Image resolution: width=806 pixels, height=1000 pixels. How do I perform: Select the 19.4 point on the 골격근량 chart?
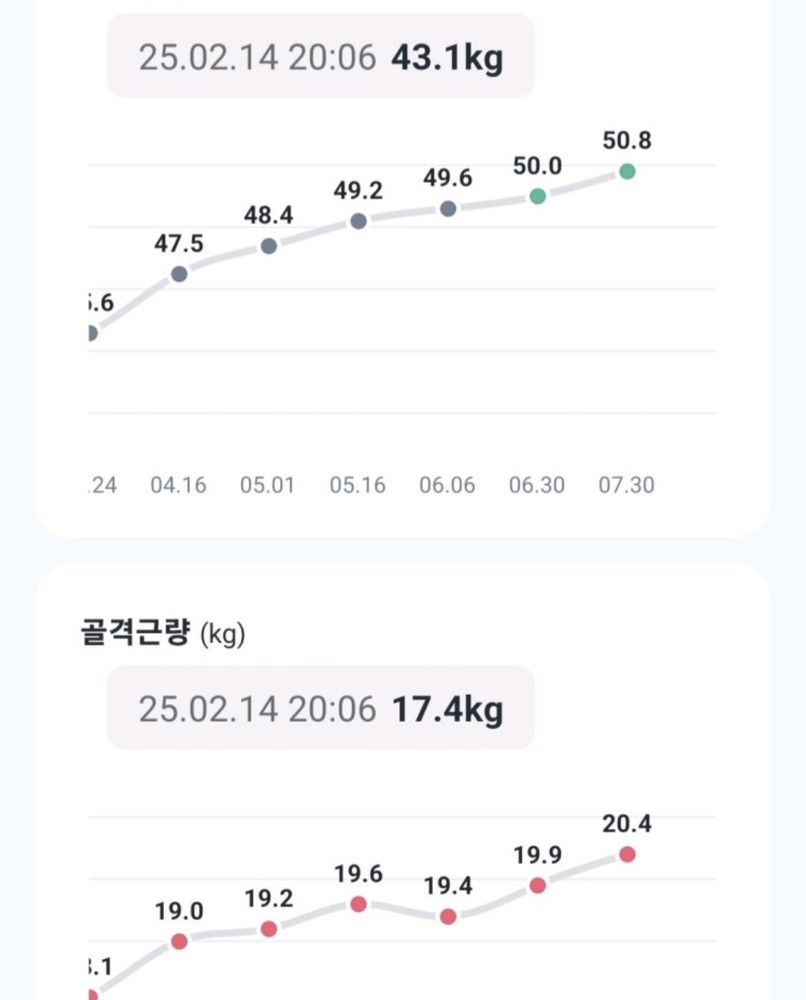[x=448, y=916]
